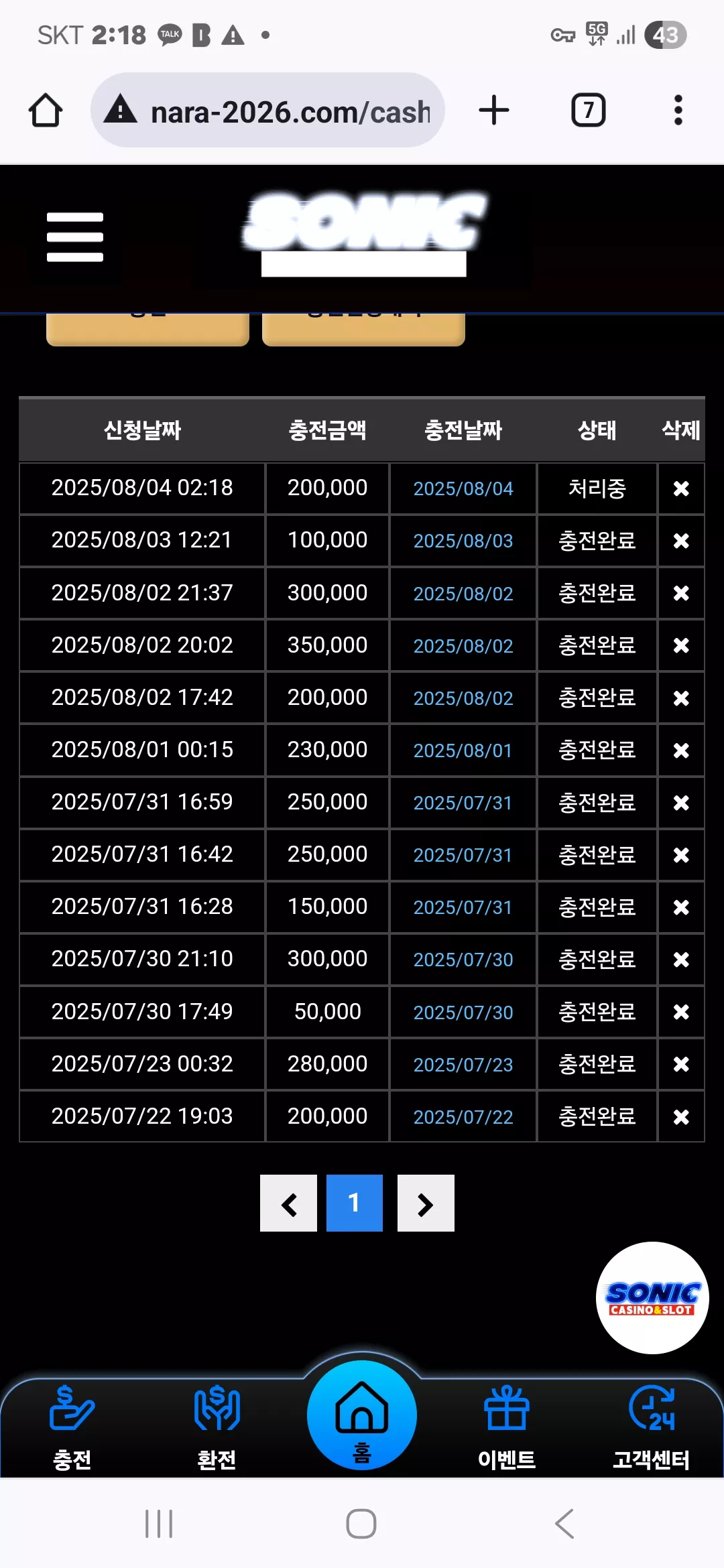Remove the 2025/08/02 20:02 record

tap(681, 646)
